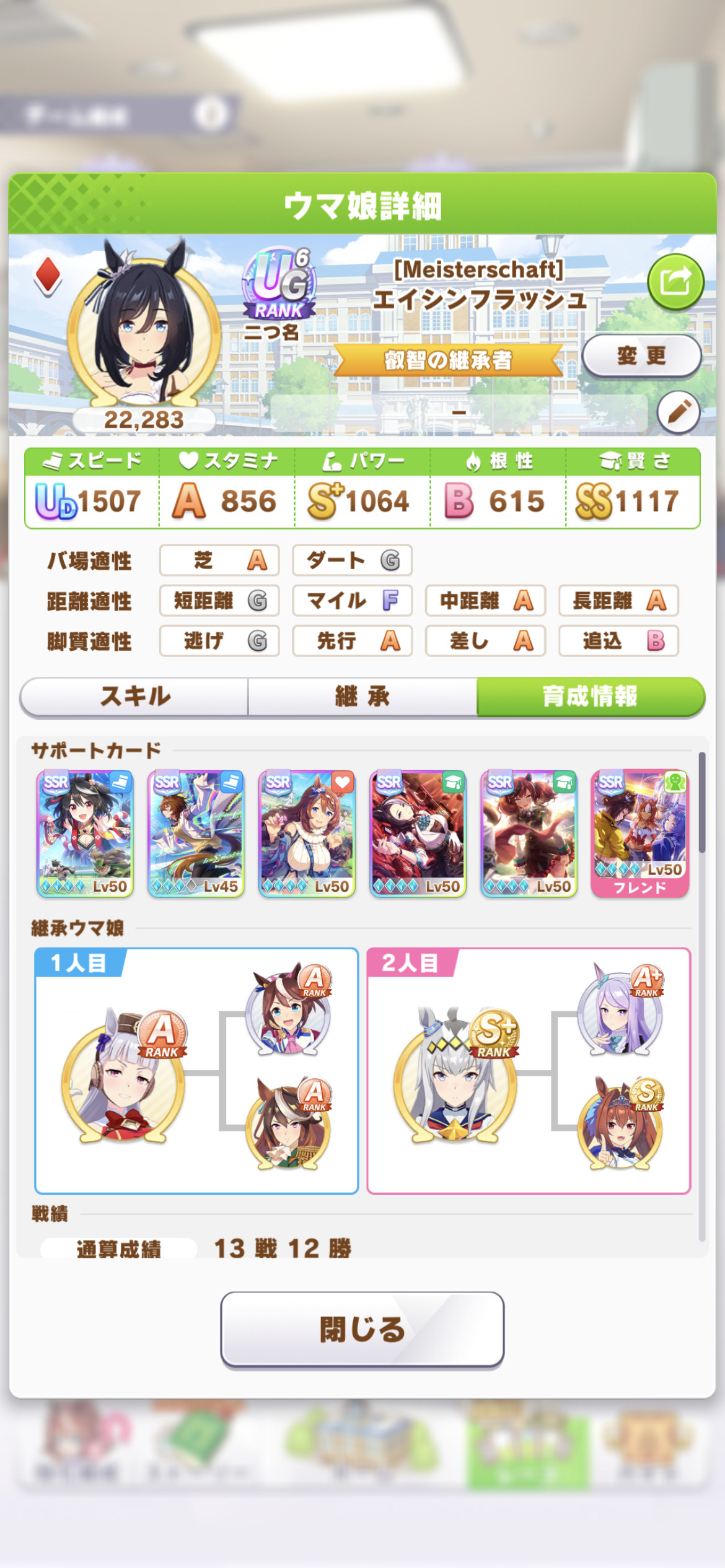Edit the memo with the pencil icon
Viewport: 725px width, 1568px height.
679,412
